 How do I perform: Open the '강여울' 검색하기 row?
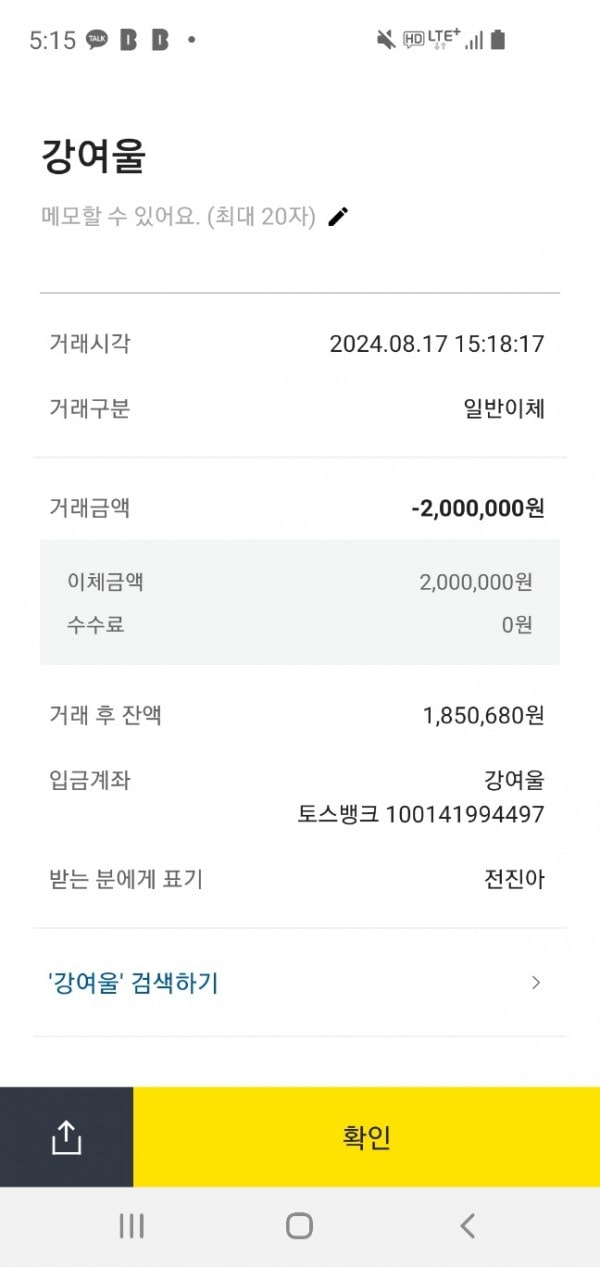300,982
